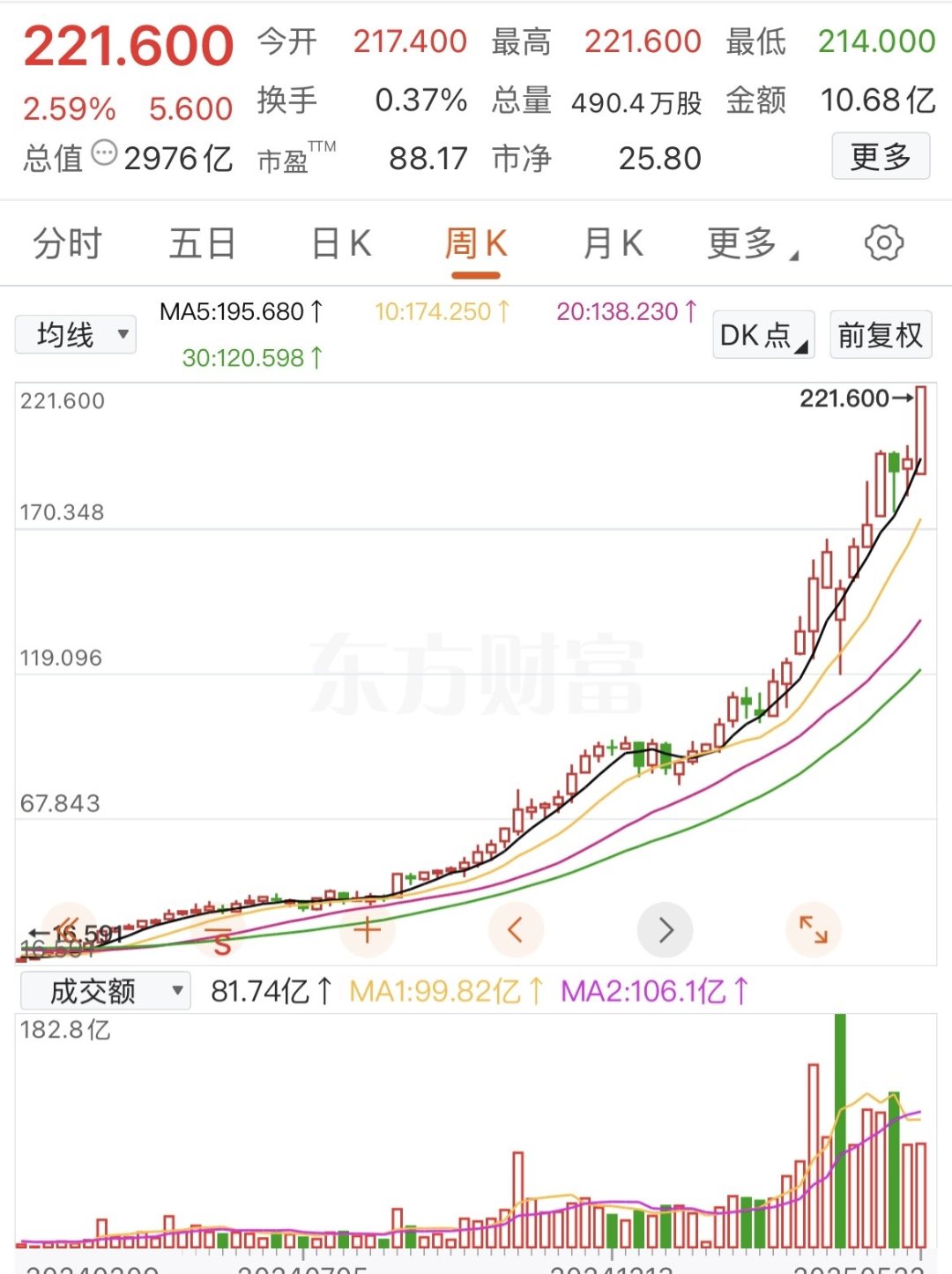View the 月K monthly chart
The height and width of the screenshot is (1274, 952).
coord(613,243)
